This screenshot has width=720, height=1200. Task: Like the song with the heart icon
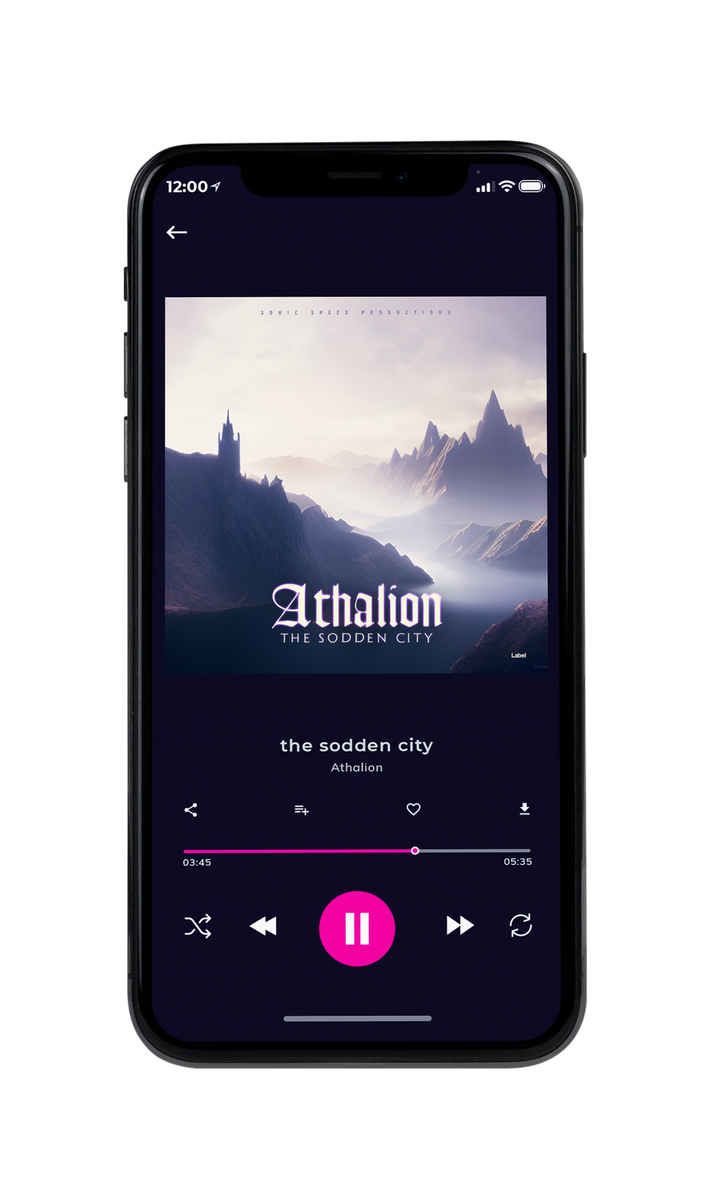413,810
